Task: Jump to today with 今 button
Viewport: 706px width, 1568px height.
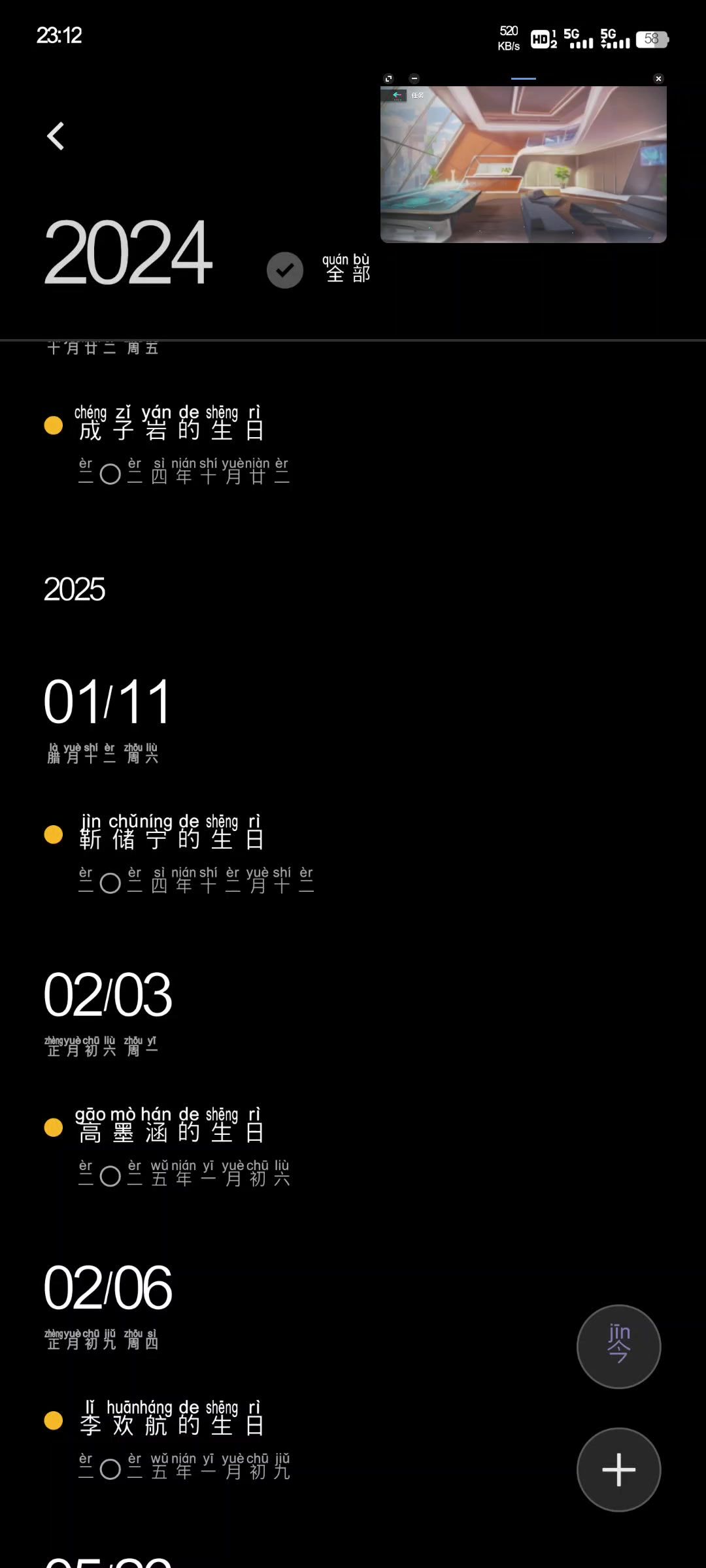Action: (618, 1347)
